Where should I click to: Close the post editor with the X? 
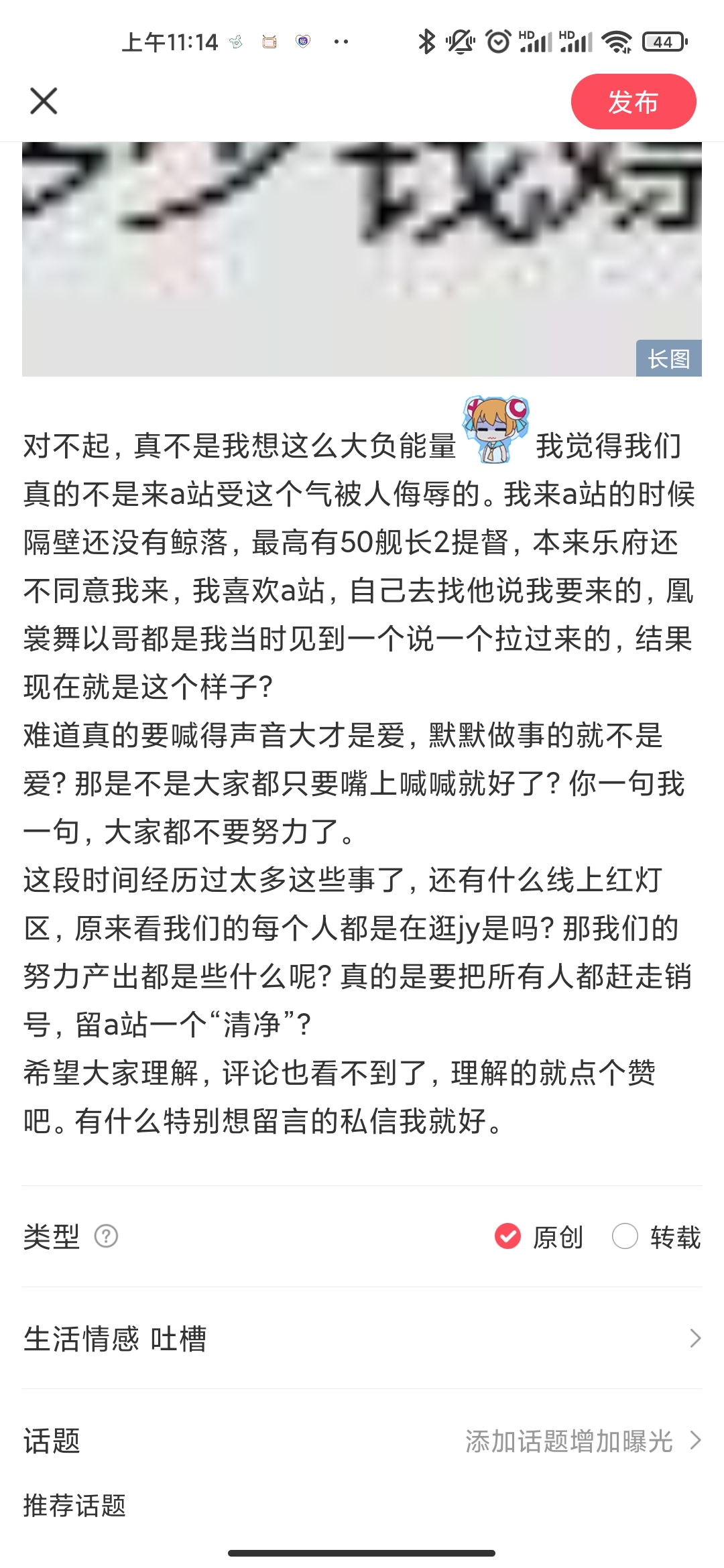[x=44, y=101]
